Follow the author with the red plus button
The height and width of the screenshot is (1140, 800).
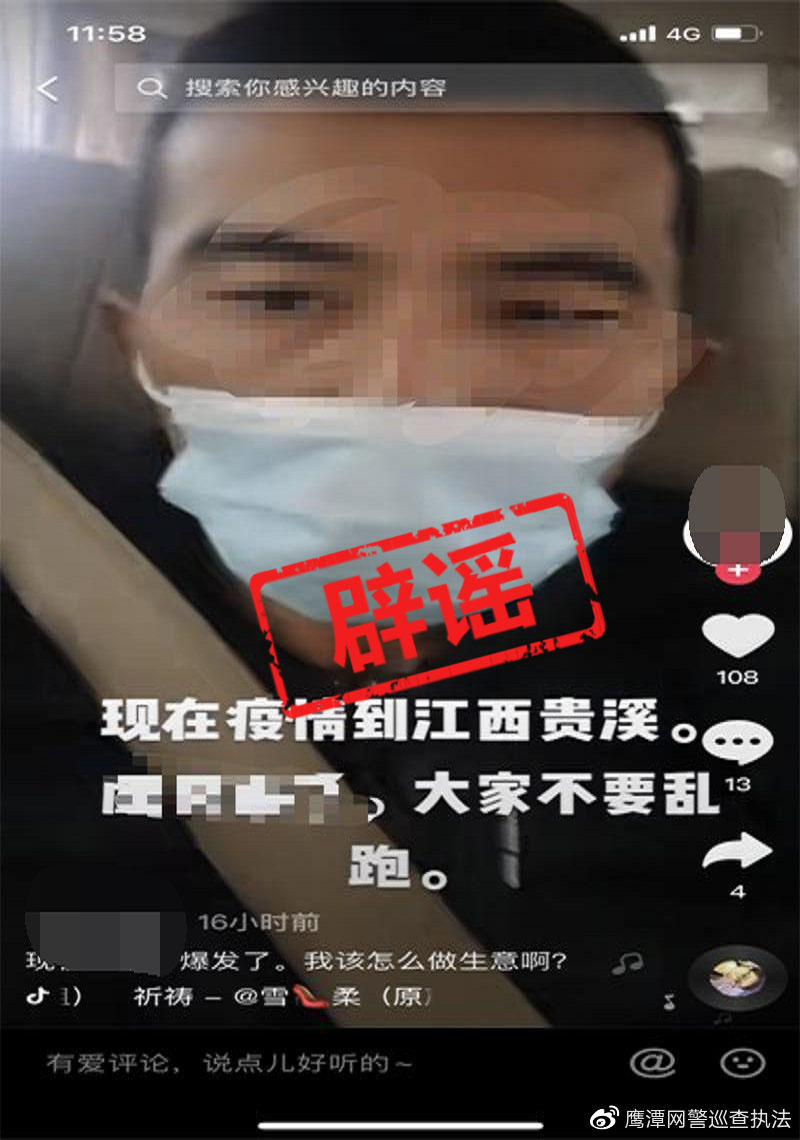737,571
